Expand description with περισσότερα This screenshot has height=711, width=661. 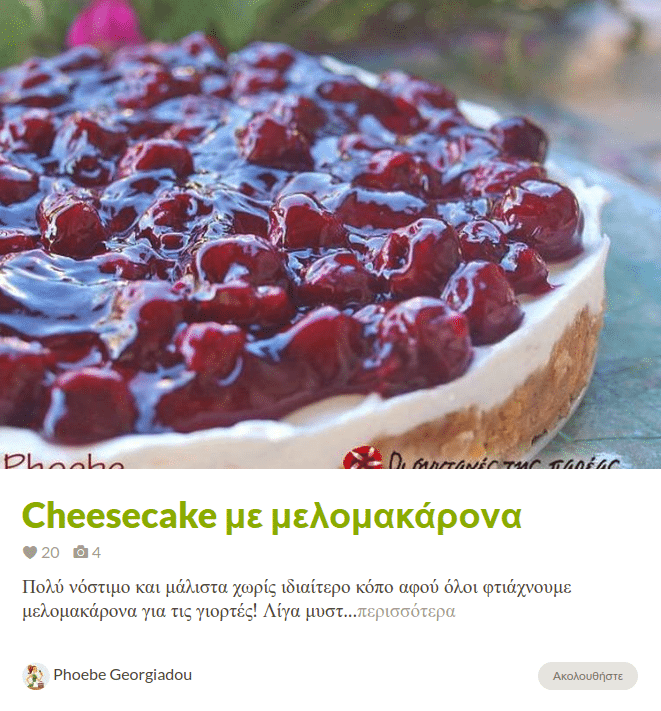(406, 611)
